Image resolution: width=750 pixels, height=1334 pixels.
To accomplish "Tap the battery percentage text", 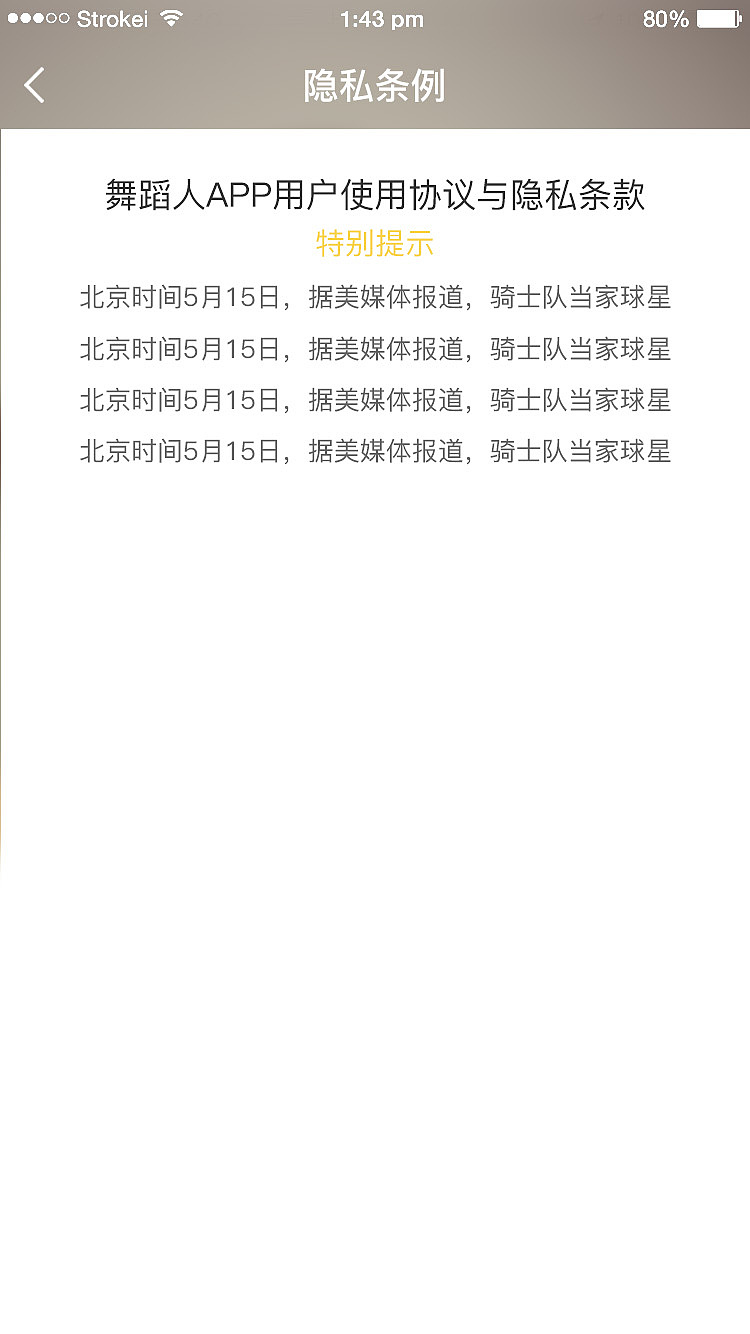I will point(668,17).
